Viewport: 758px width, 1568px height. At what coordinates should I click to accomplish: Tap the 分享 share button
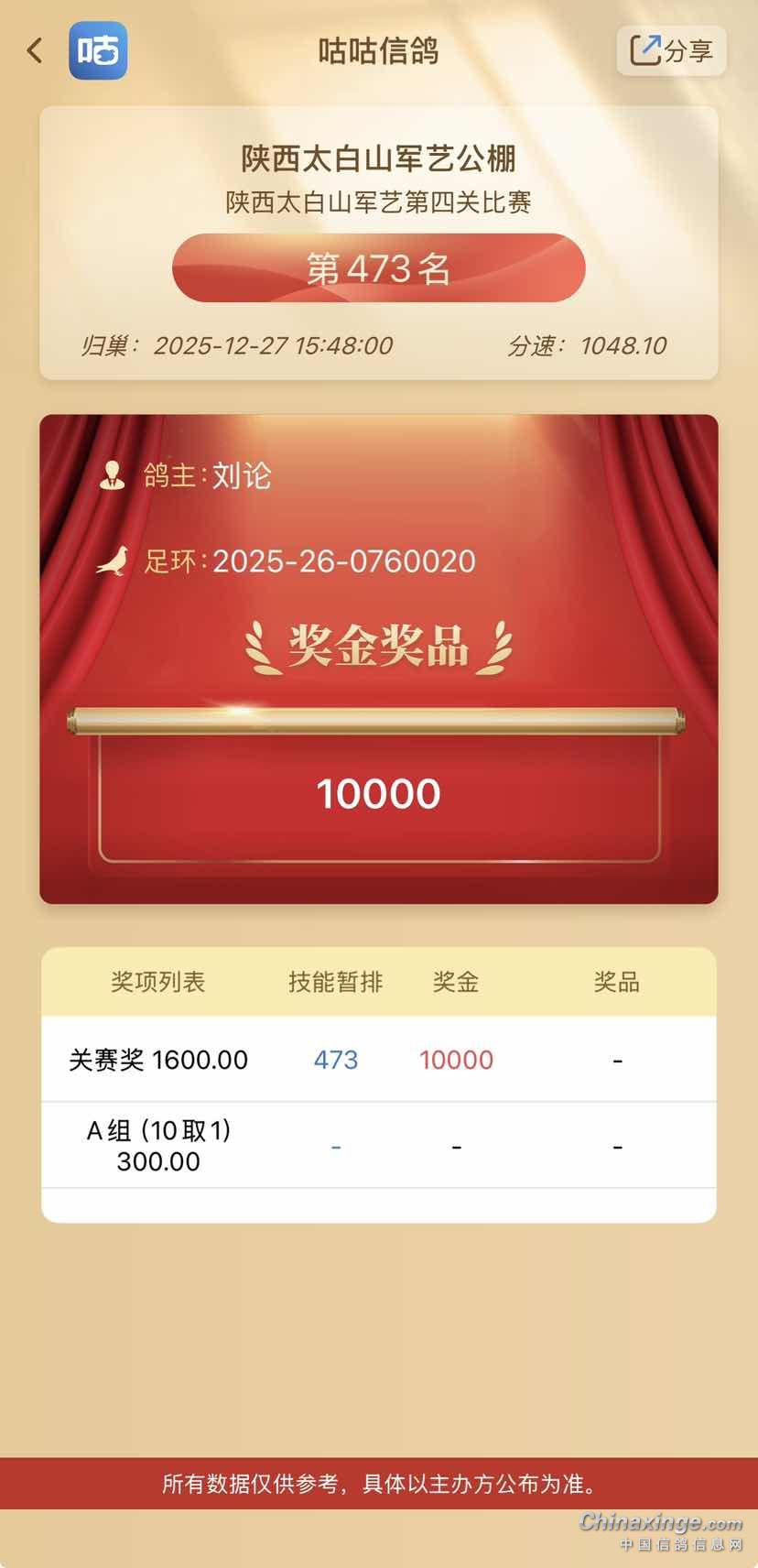click(x=671, y=50)
